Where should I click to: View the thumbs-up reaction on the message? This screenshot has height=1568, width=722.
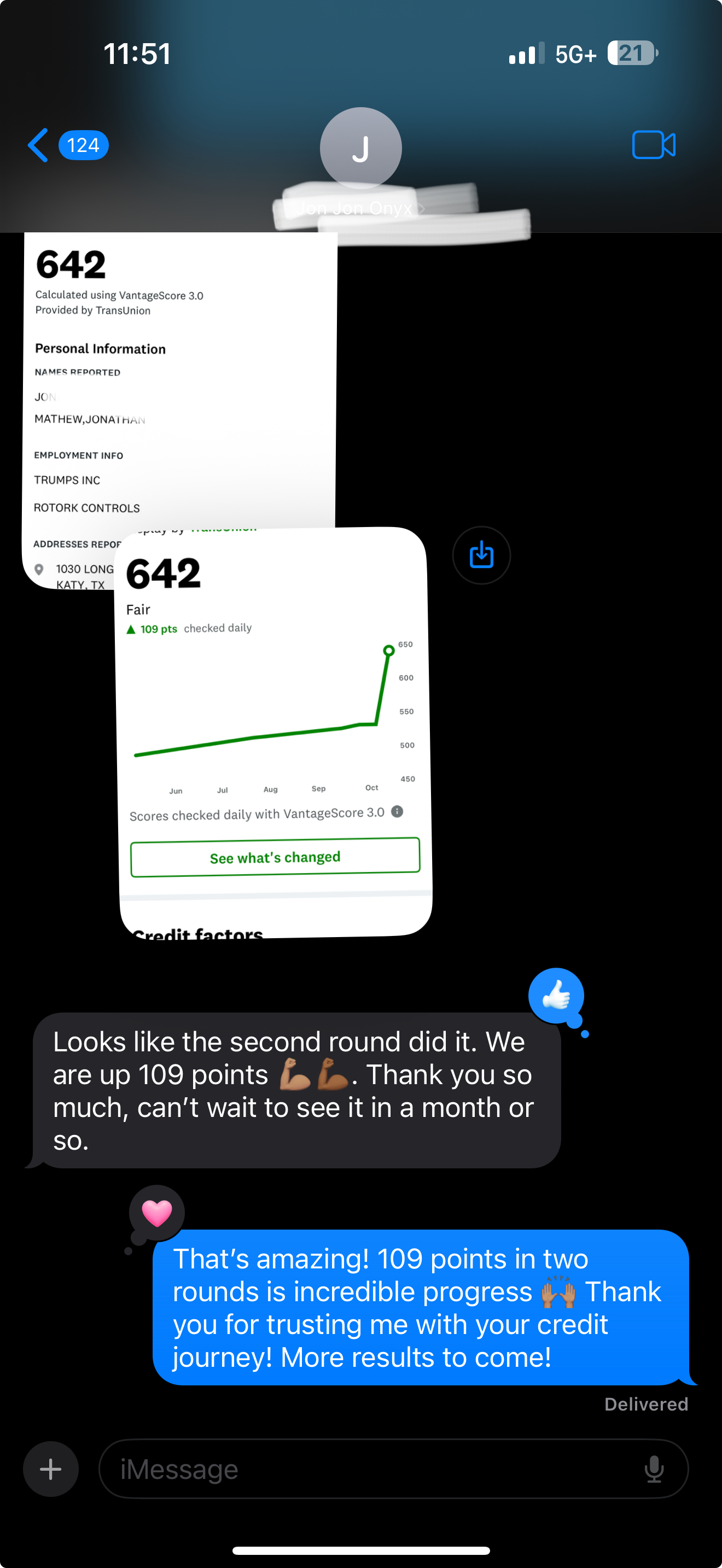(x=556, y=996)
